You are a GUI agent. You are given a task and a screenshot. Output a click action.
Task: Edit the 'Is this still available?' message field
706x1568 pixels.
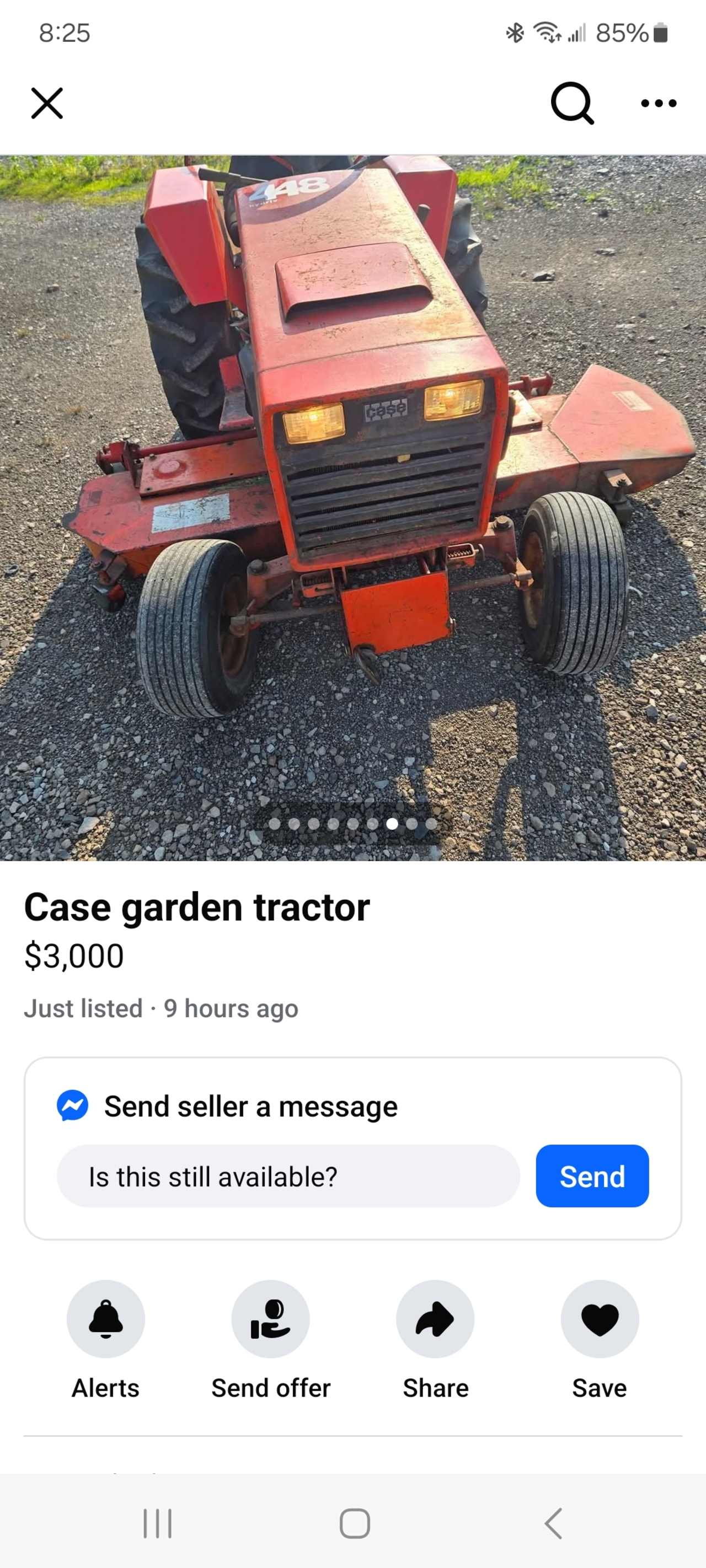288,1176
